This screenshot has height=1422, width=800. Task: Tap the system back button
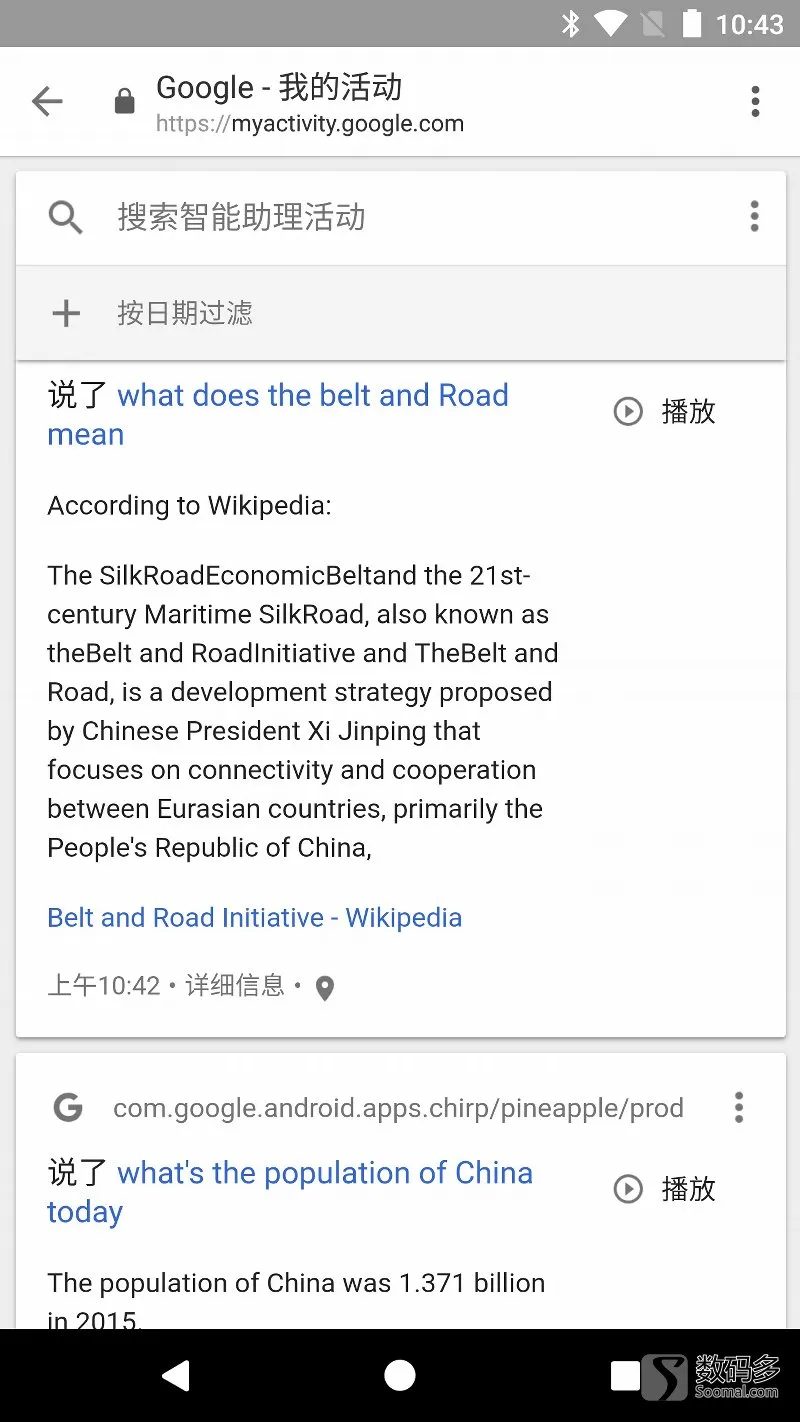pos(176,1375)
